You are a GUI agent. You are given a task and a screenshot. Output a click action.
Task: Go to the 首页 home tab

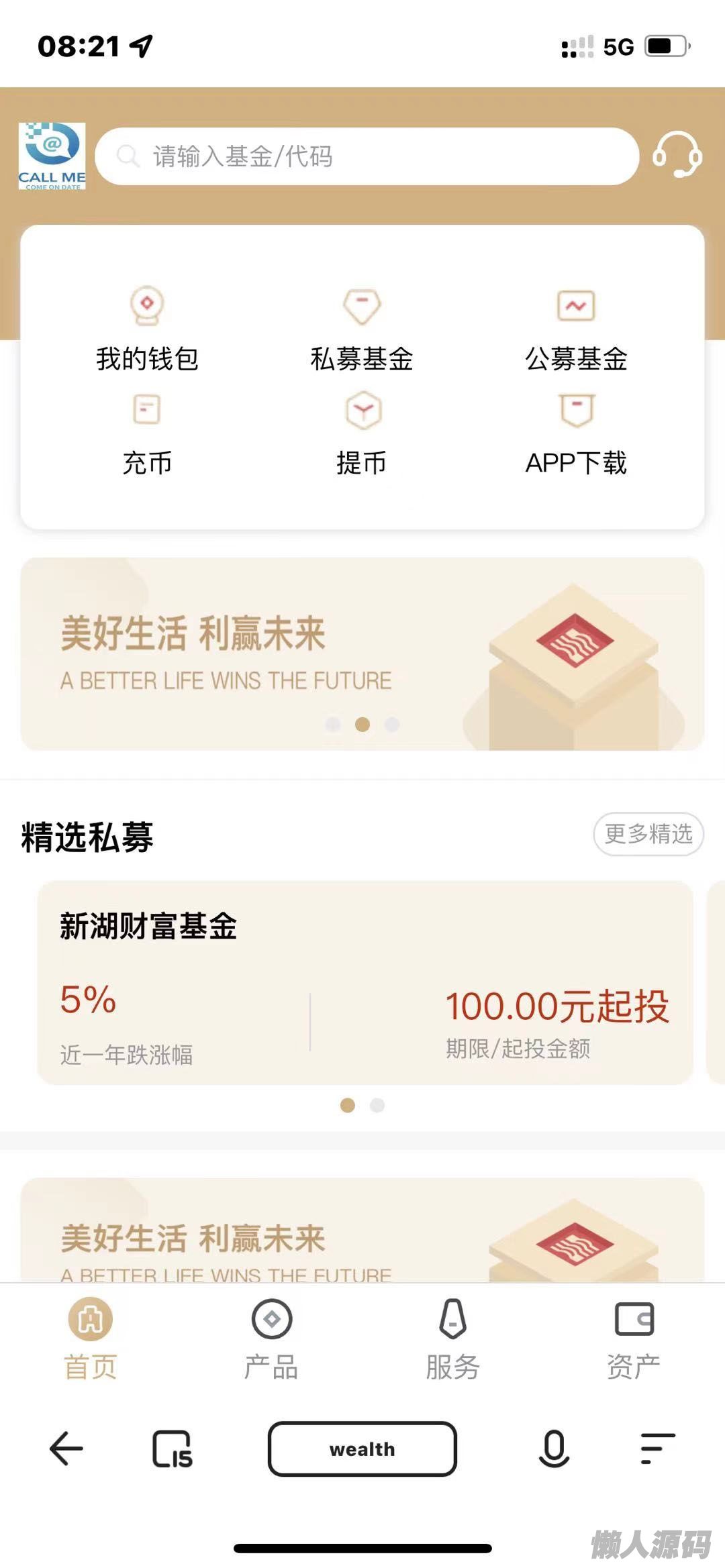91,1339
